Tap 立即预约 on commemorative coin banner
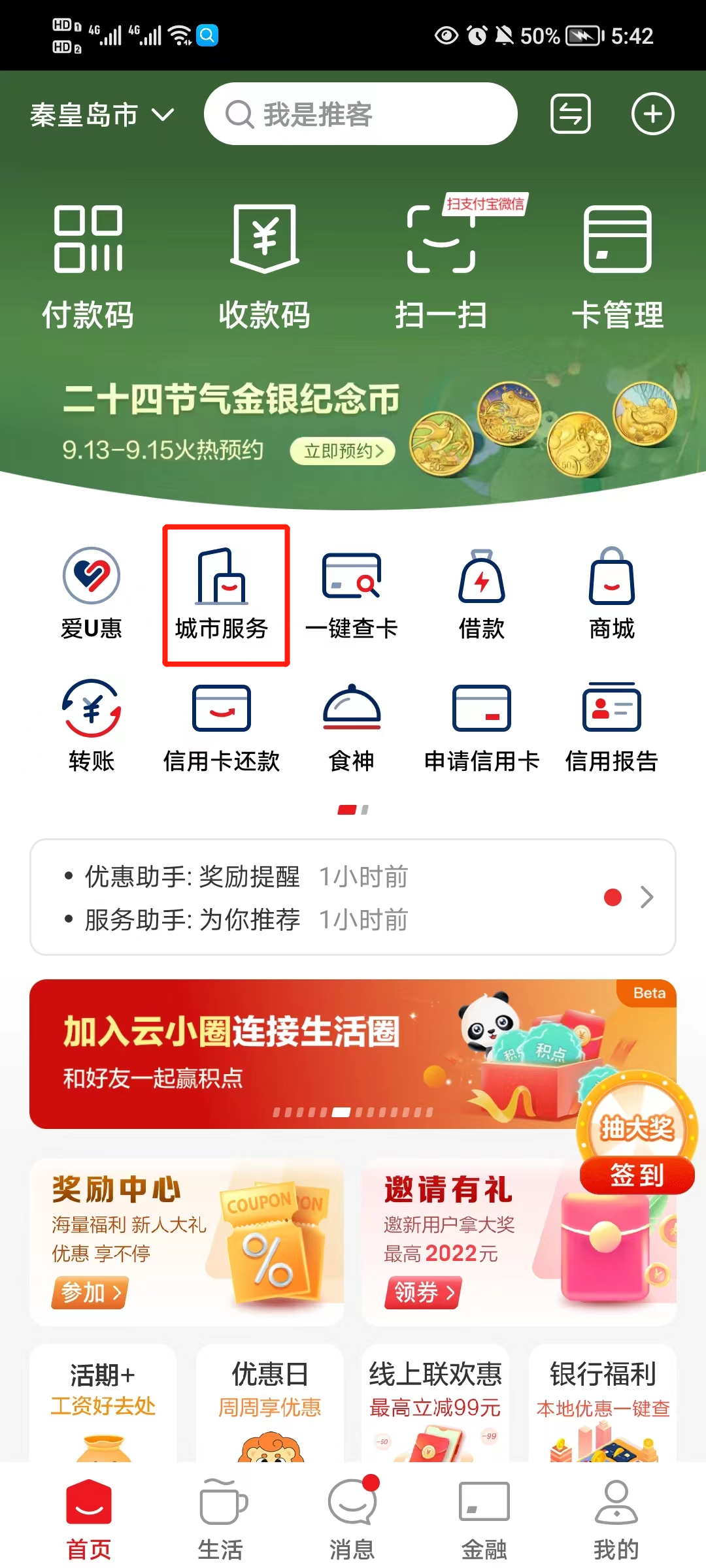 (343, 451)
